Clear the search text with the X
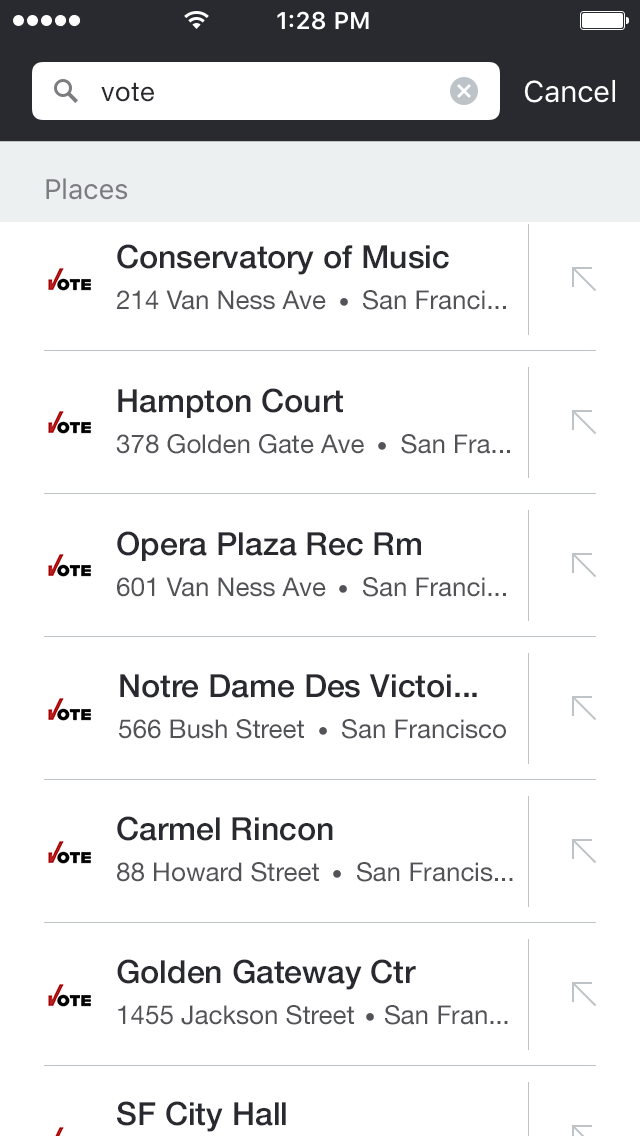This screenshot has width=640, height=1136. [464, 91]
